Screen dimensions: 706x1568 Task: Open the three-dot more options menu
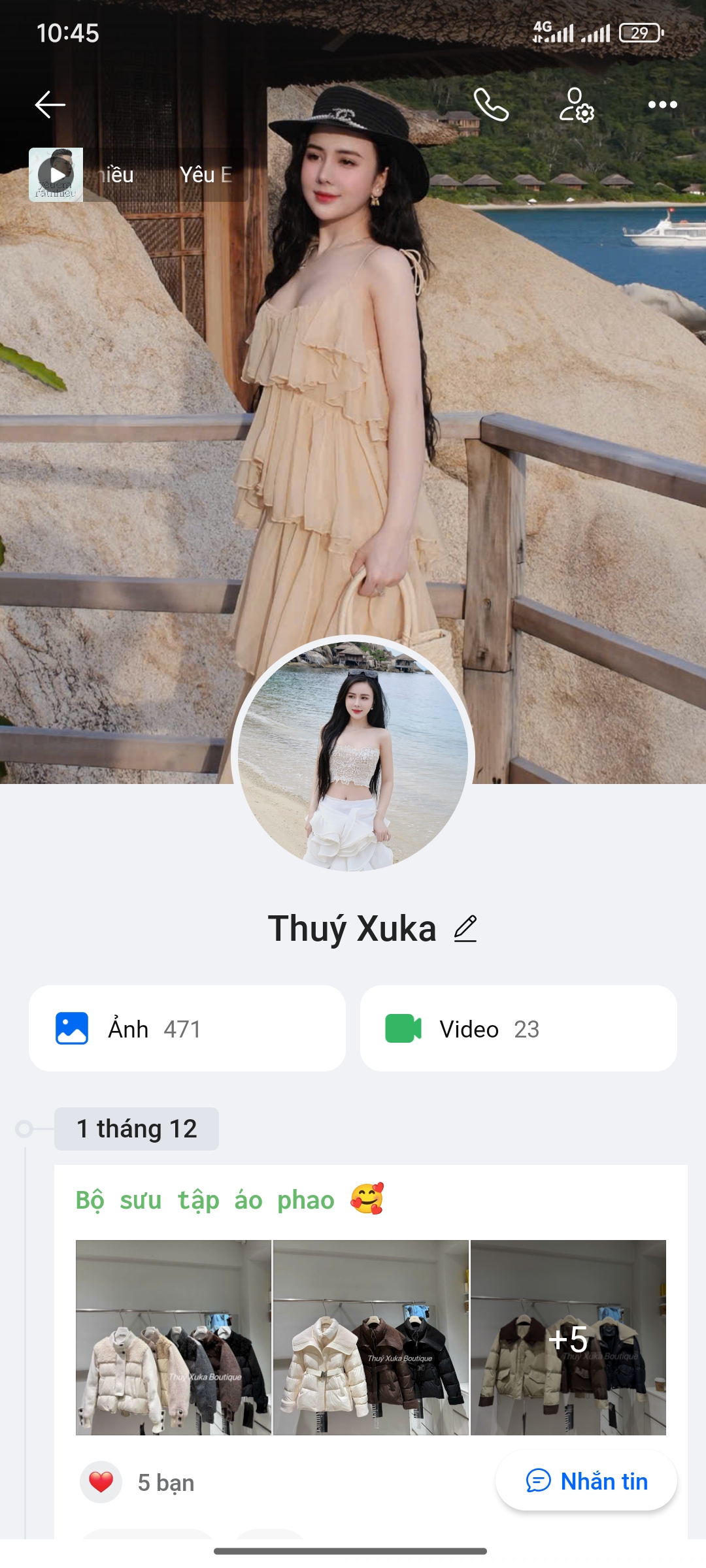point(662,105)
